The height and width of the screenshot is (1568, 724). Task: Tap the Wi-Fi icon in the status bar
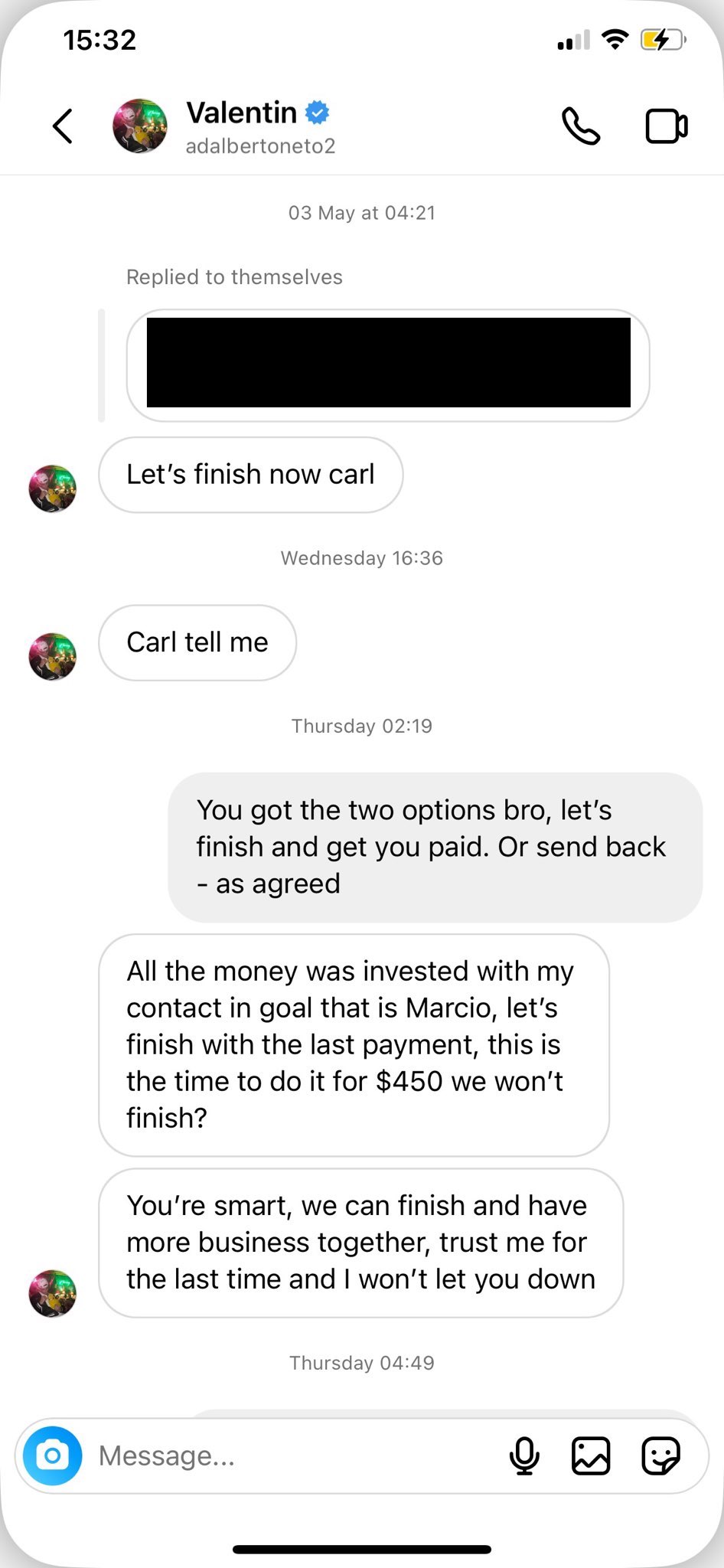click(615, 40)
